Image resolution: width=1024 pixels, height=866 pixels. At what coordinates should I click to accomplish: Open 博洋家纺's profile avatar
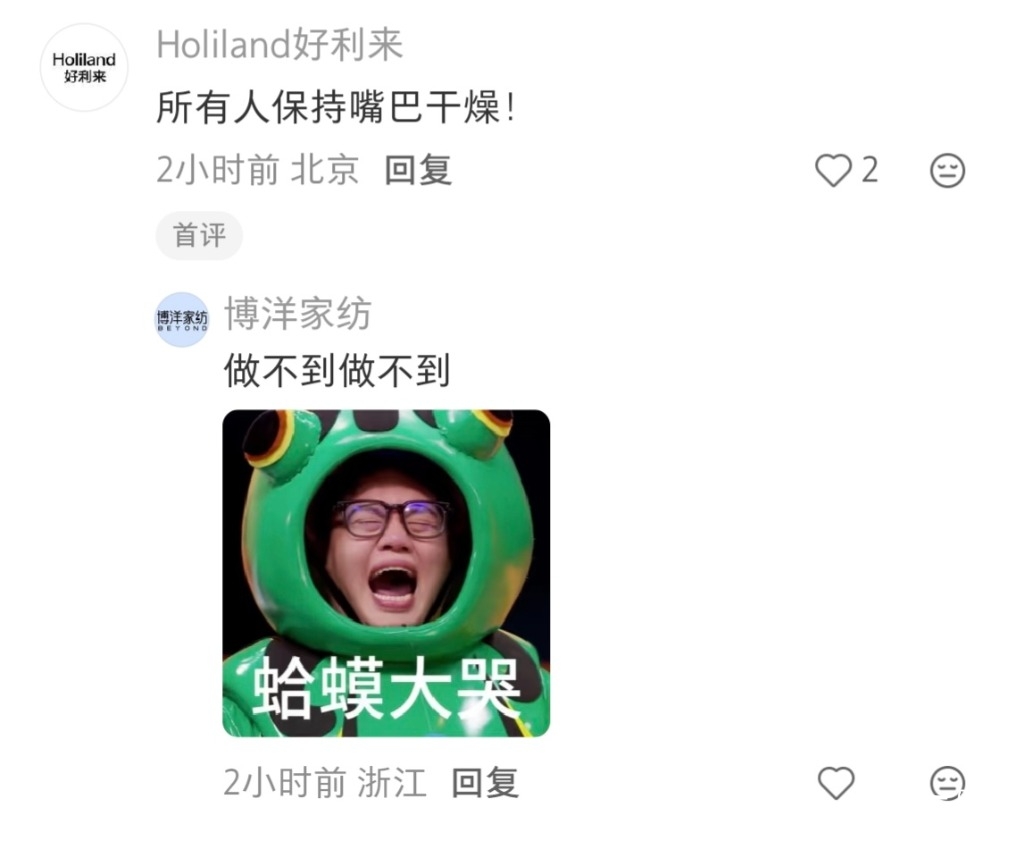point(182,319)
